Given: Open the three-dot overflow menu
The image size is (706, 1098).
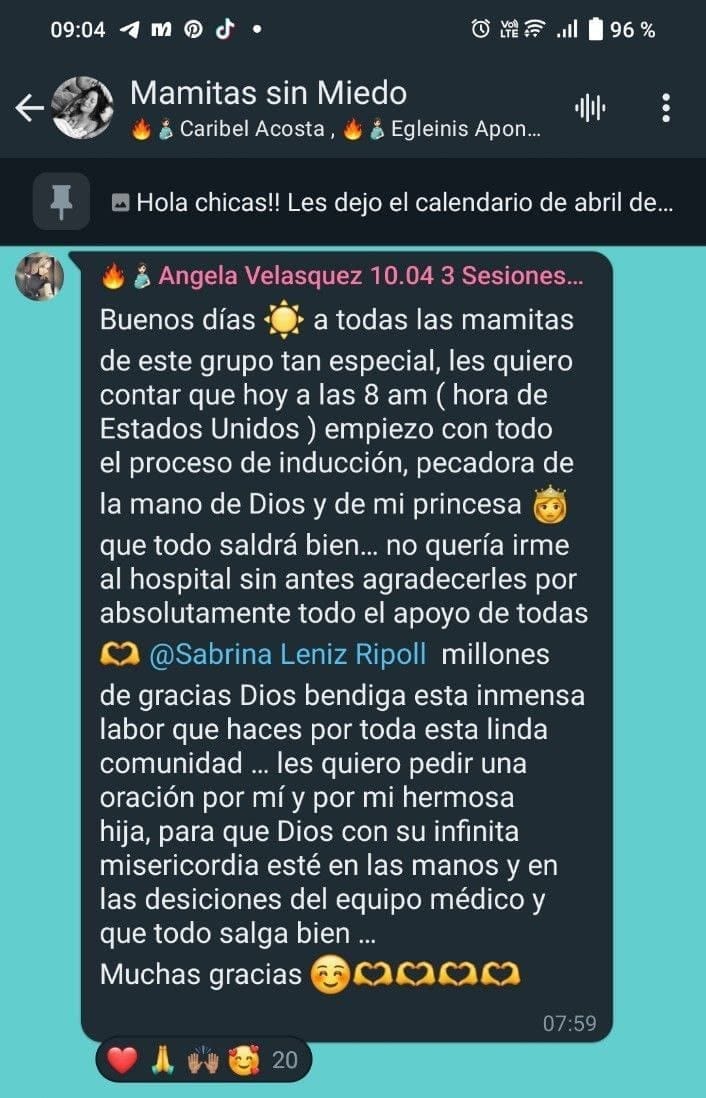Looking at the screenshot, I should pyautogui.click(x=666, y=108).
